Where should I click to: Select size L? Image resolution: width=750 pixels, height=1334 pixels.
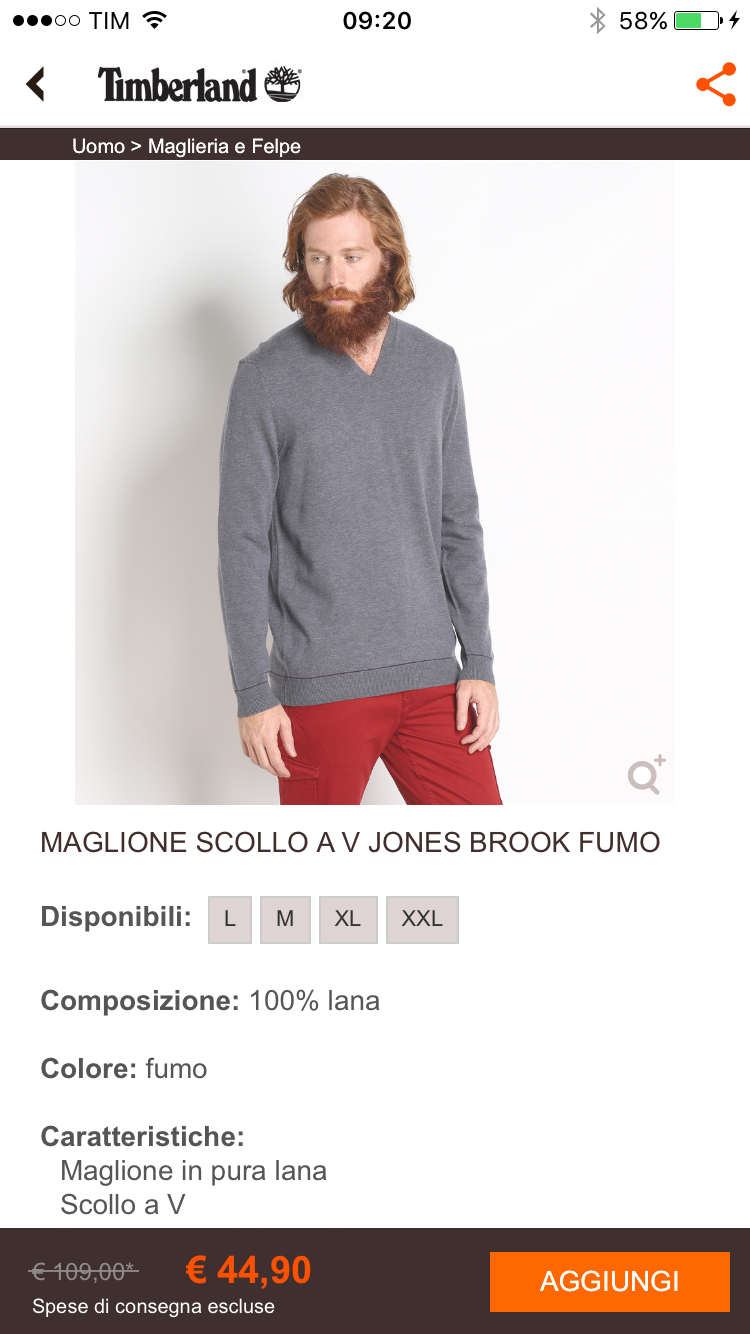[230, 919]
